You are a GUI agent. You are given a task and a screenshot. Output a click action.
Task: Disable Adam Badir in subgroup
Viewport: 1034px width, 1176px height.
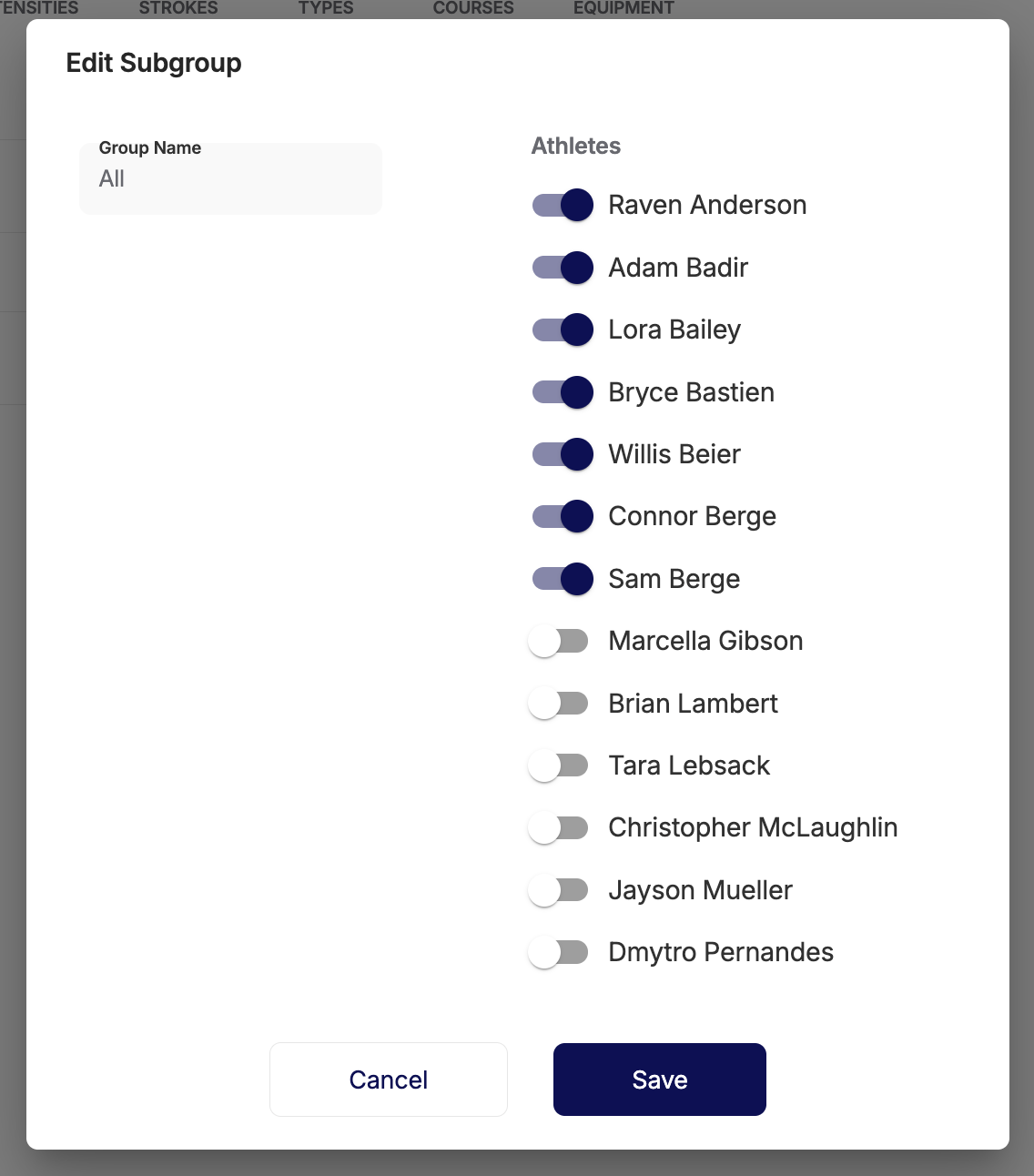point(563,268)
